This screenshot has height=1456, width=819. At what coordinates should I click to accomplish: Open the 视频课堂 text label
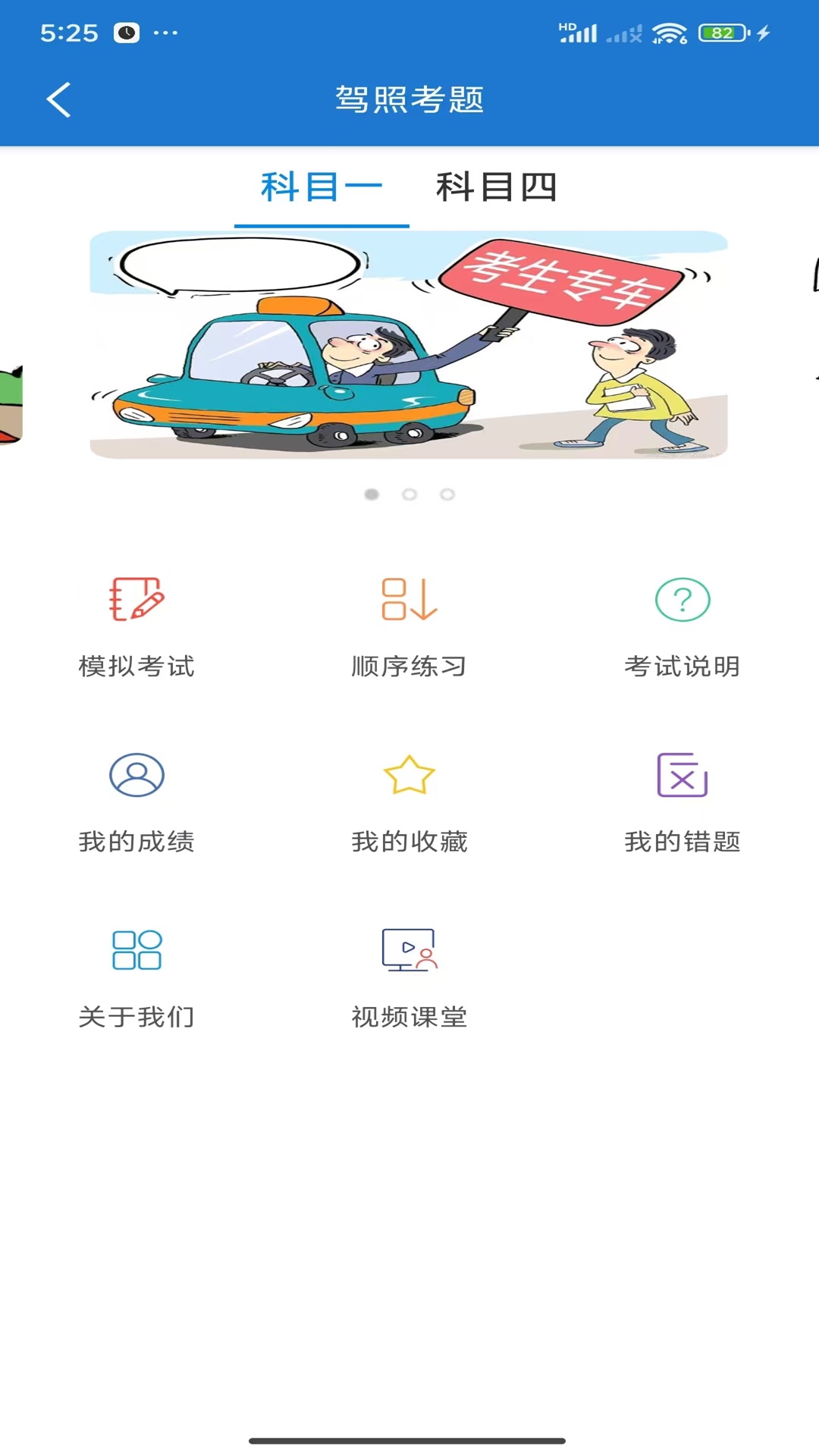click(409, 1016)
